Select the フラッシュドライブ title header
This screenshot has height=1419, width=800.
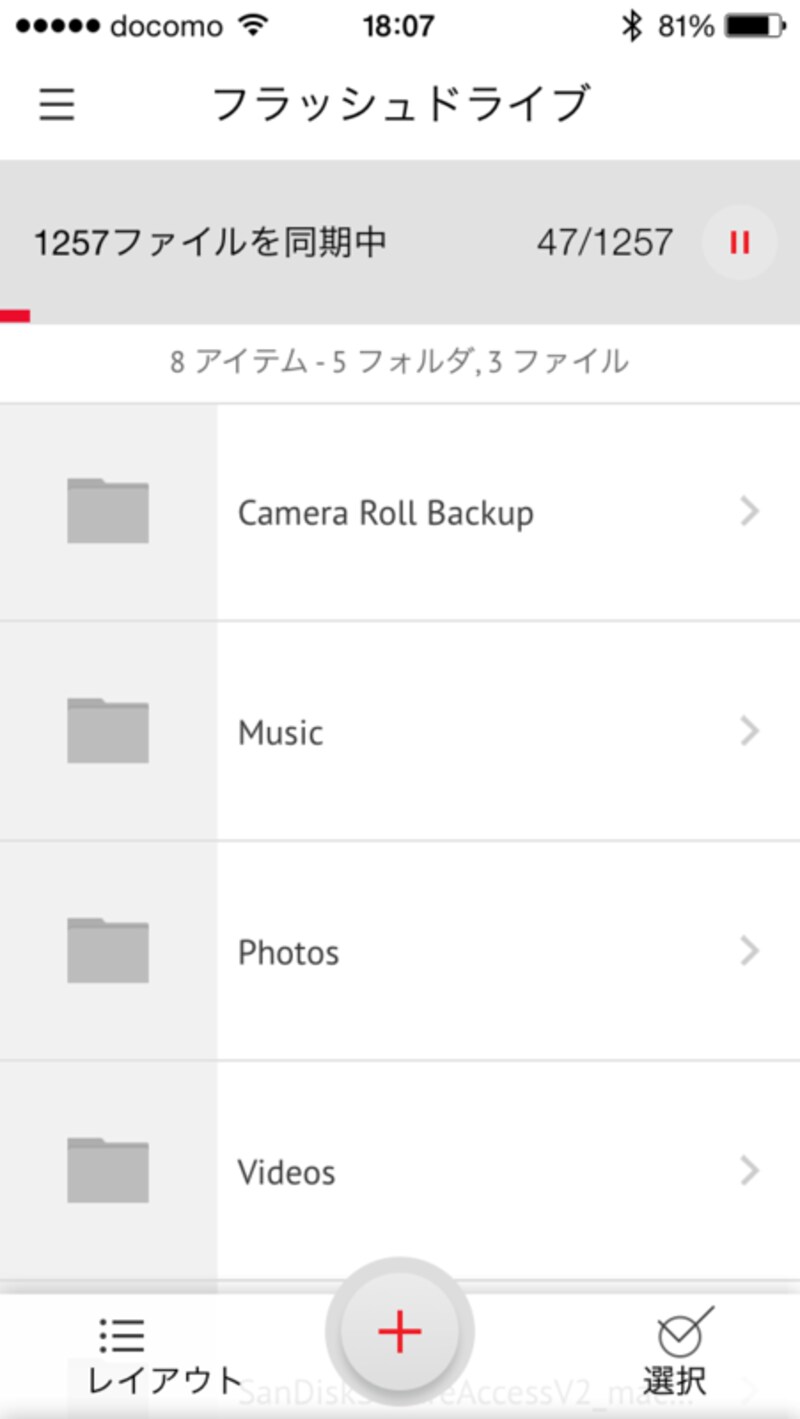[x=400, y=104]
